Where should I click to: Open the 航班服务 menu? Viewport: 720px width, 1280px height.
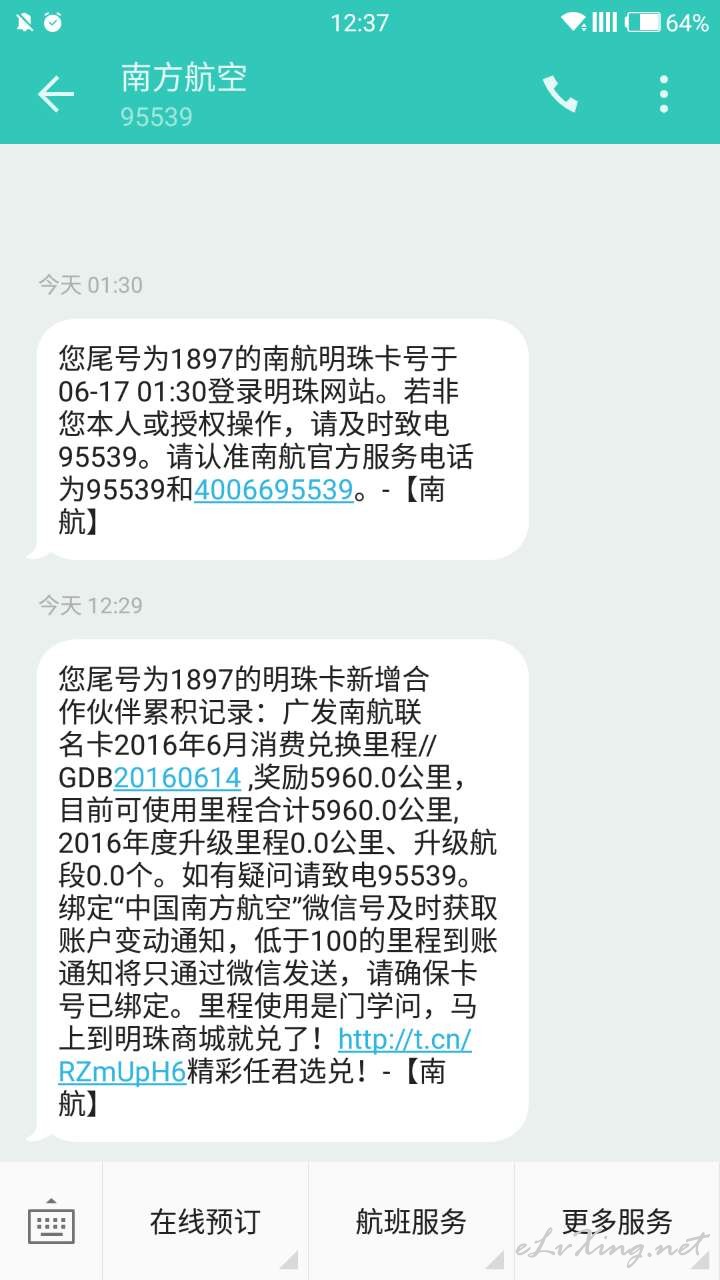411,1221
